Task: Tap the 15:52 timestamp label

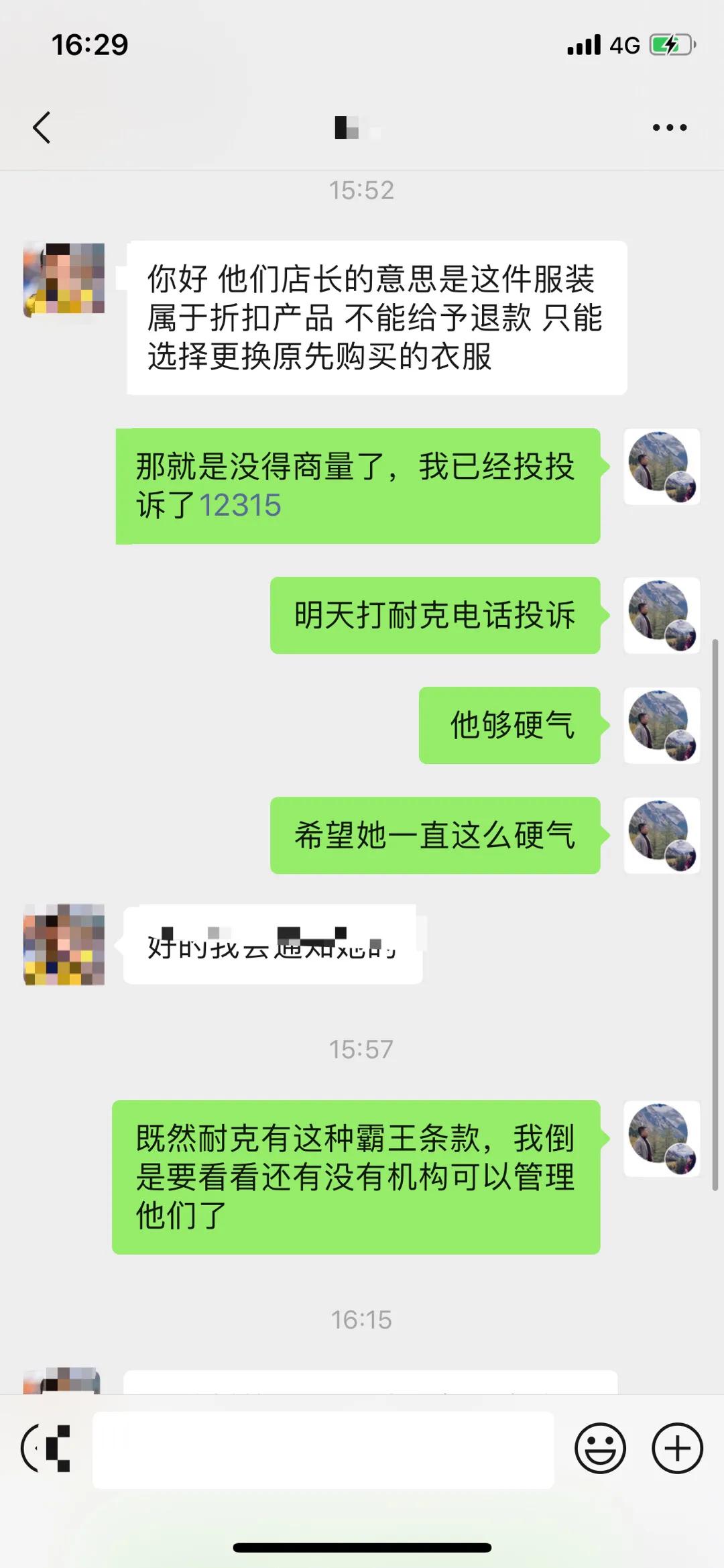Action: (362, 188)
